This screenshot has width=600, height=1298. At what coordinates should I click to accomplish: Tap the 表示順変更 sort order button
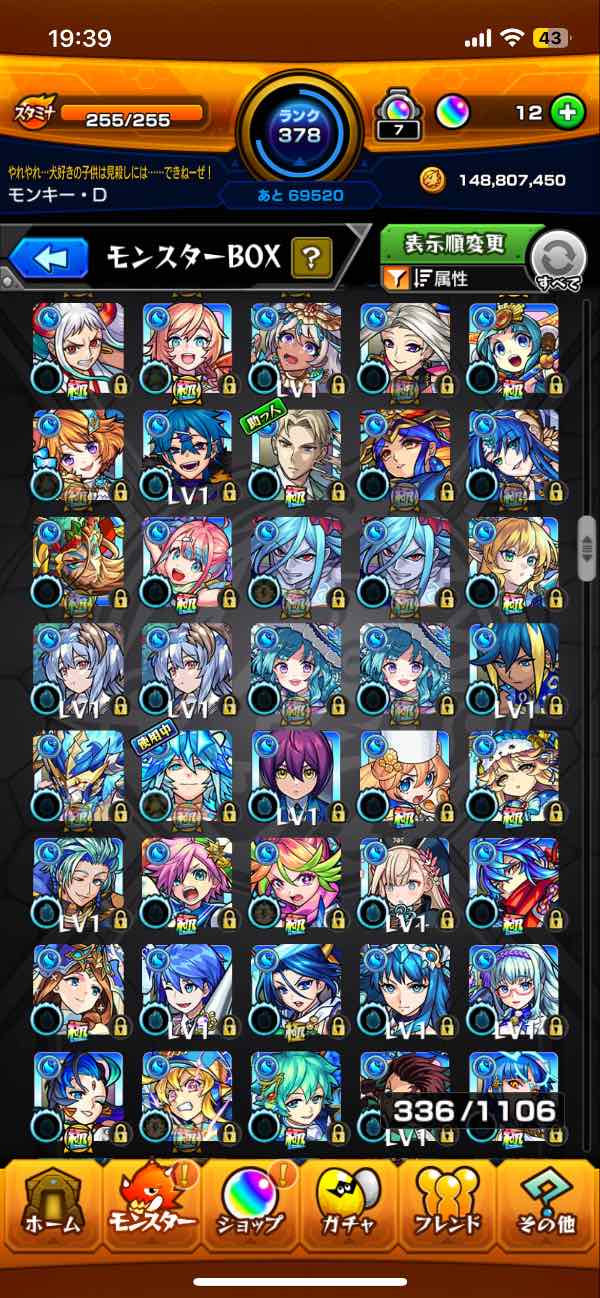point(455,244)
